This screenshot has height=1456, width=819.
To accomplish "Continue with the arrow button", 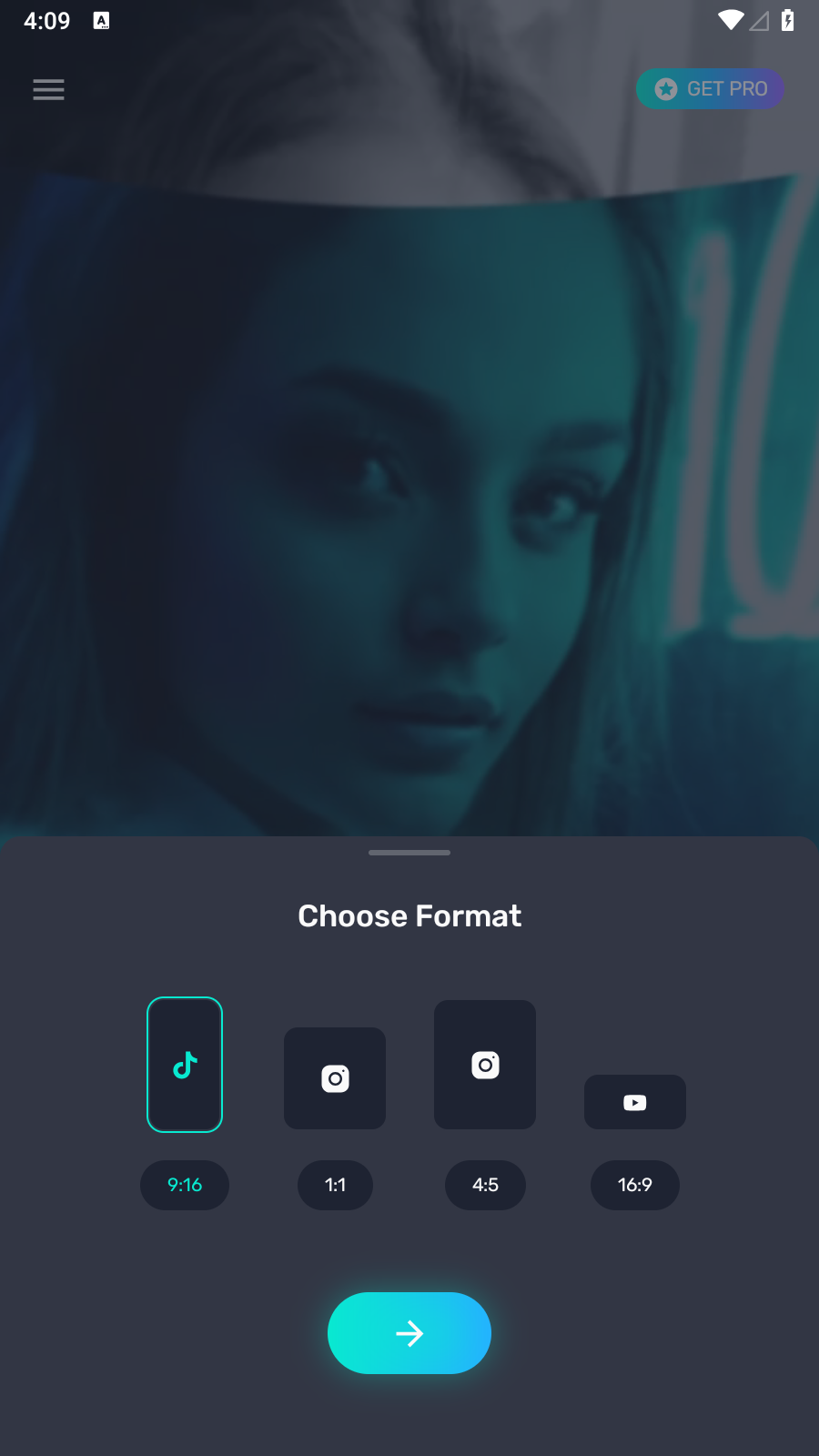I will pyautogui.click(x=409, y=1333).
